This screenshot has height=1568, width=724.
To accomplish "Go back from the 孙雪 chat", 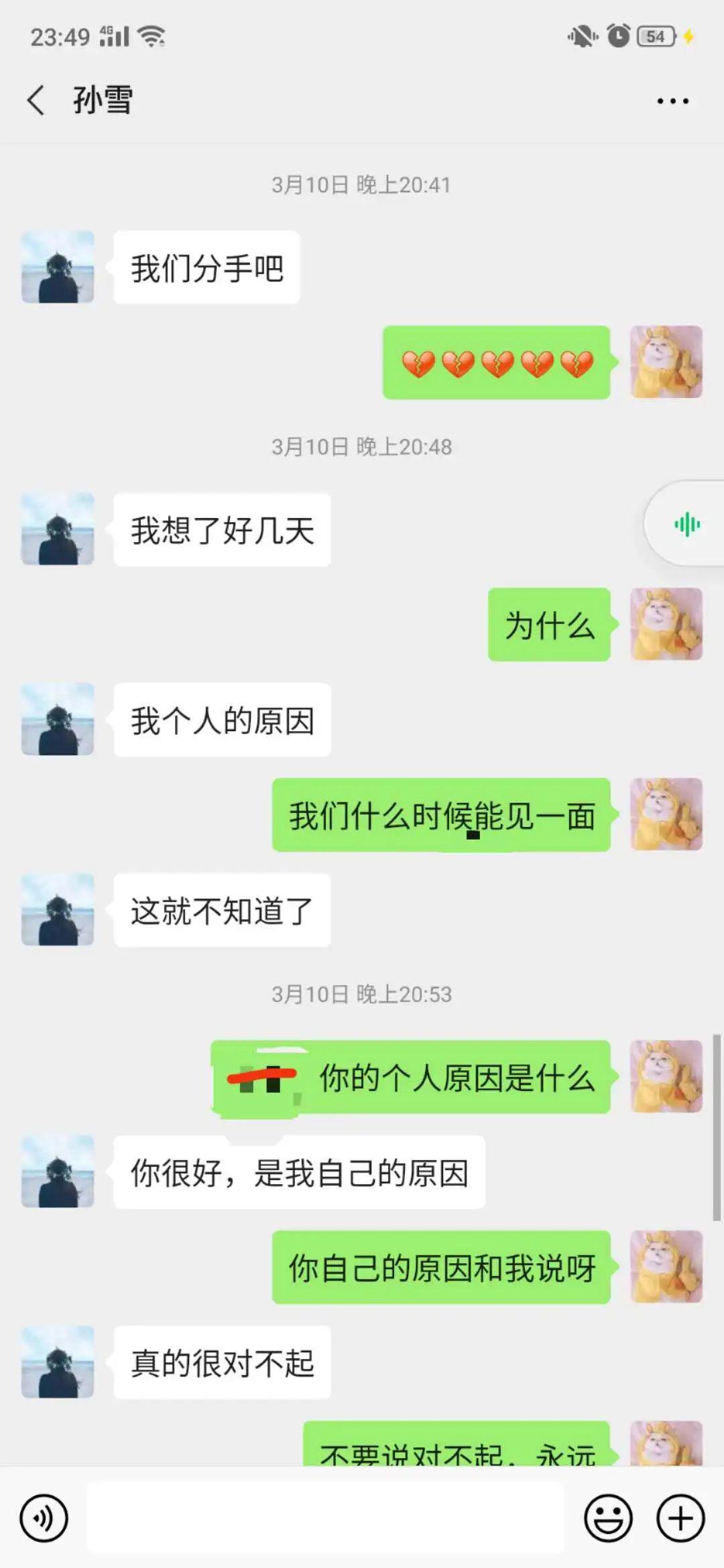I will pos(36,101).
